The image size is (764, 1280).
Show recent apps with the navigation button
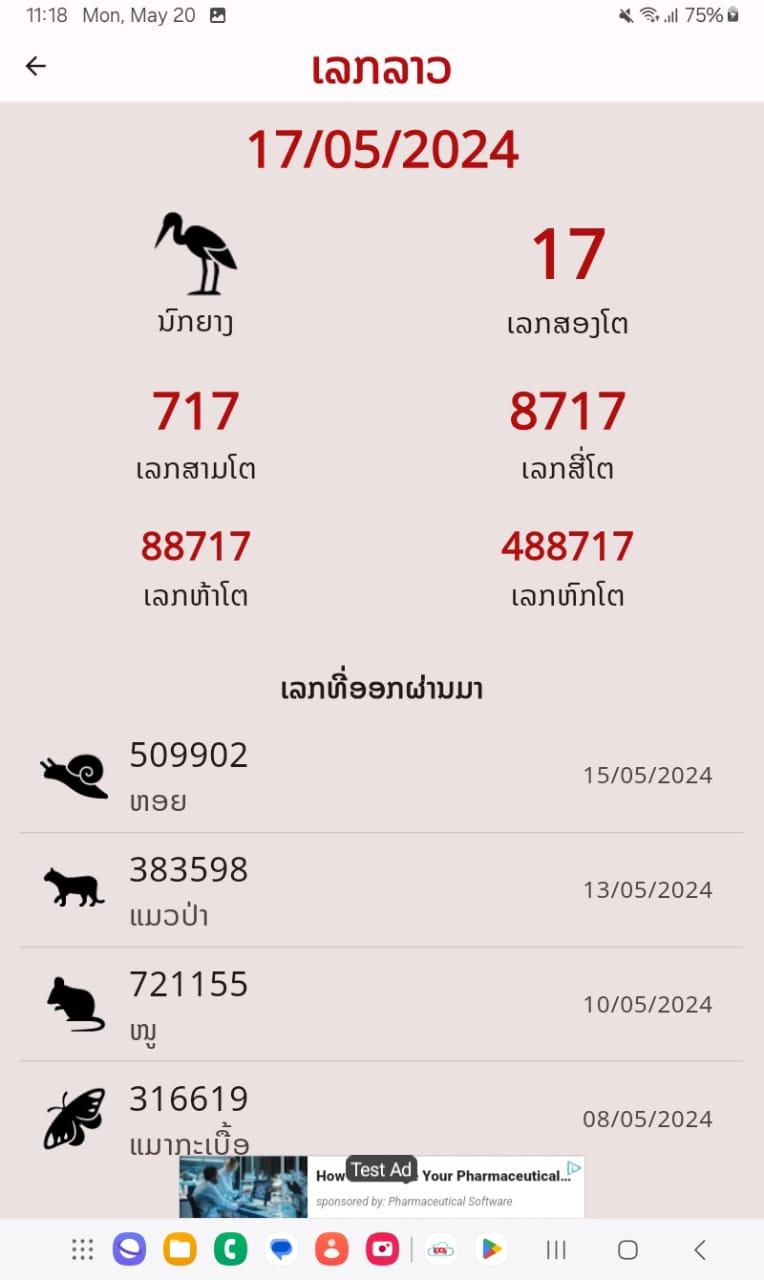(557, 1249)
